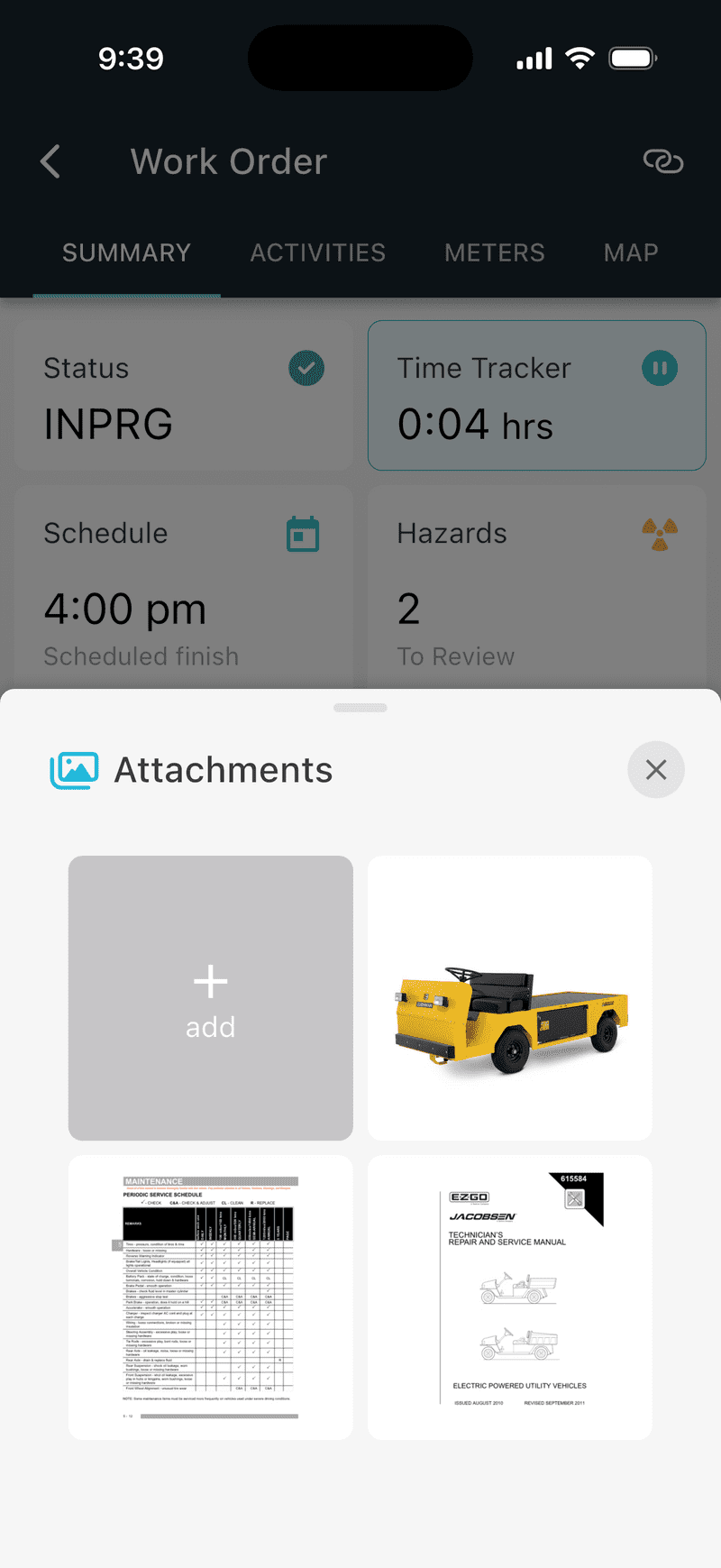Close the Attachments sheet
The height and width of the screenshot is (1568, 721).
655,769
